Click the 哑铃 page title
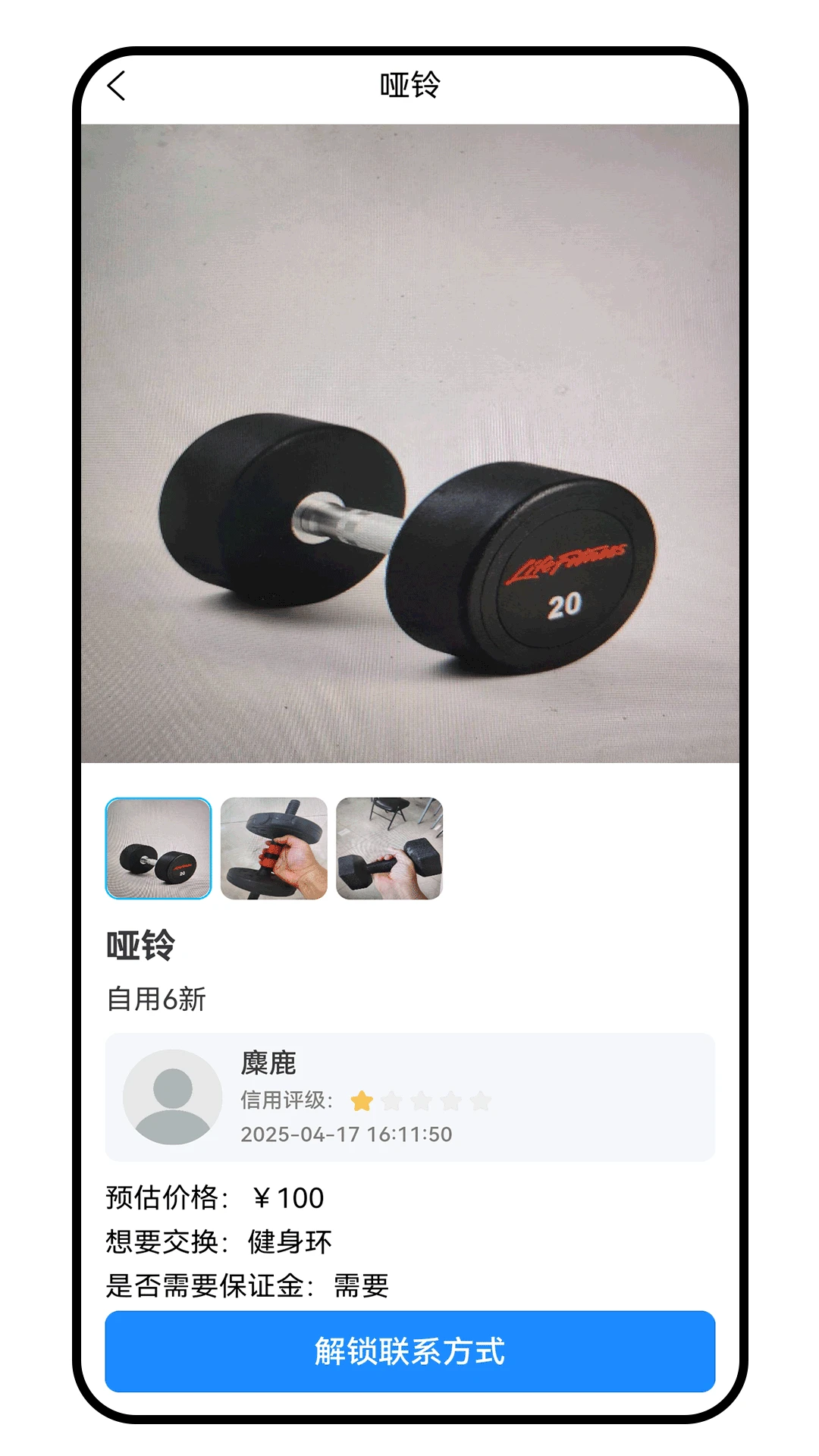Viewport: 819px width, 1456px height. (409, 86)
